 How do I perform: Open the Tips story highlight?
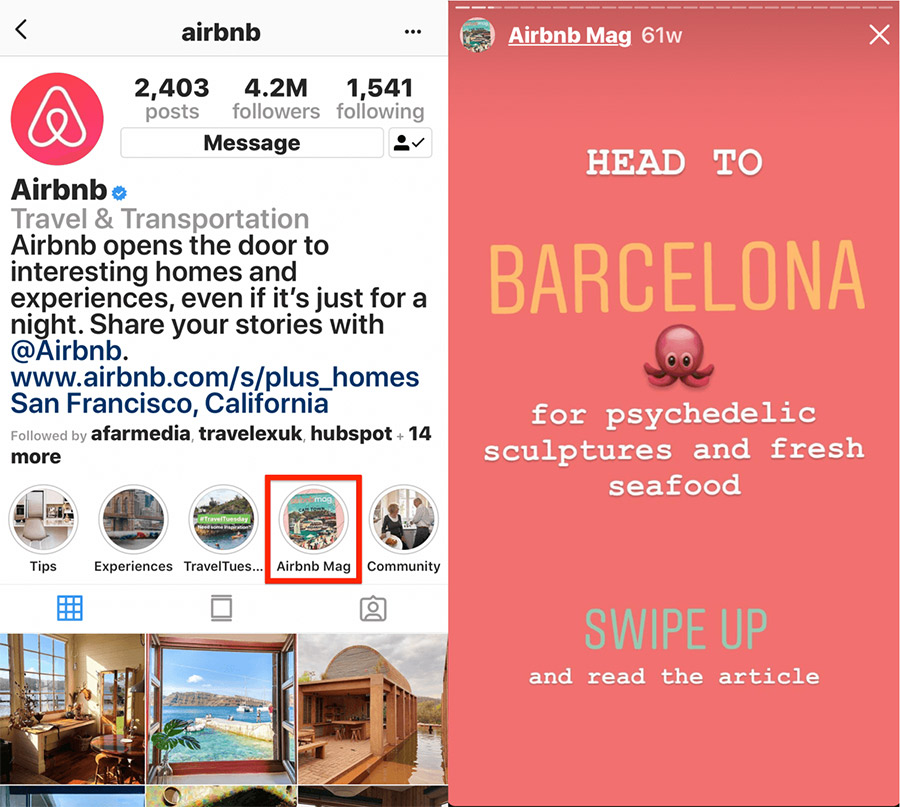[43, 520]
